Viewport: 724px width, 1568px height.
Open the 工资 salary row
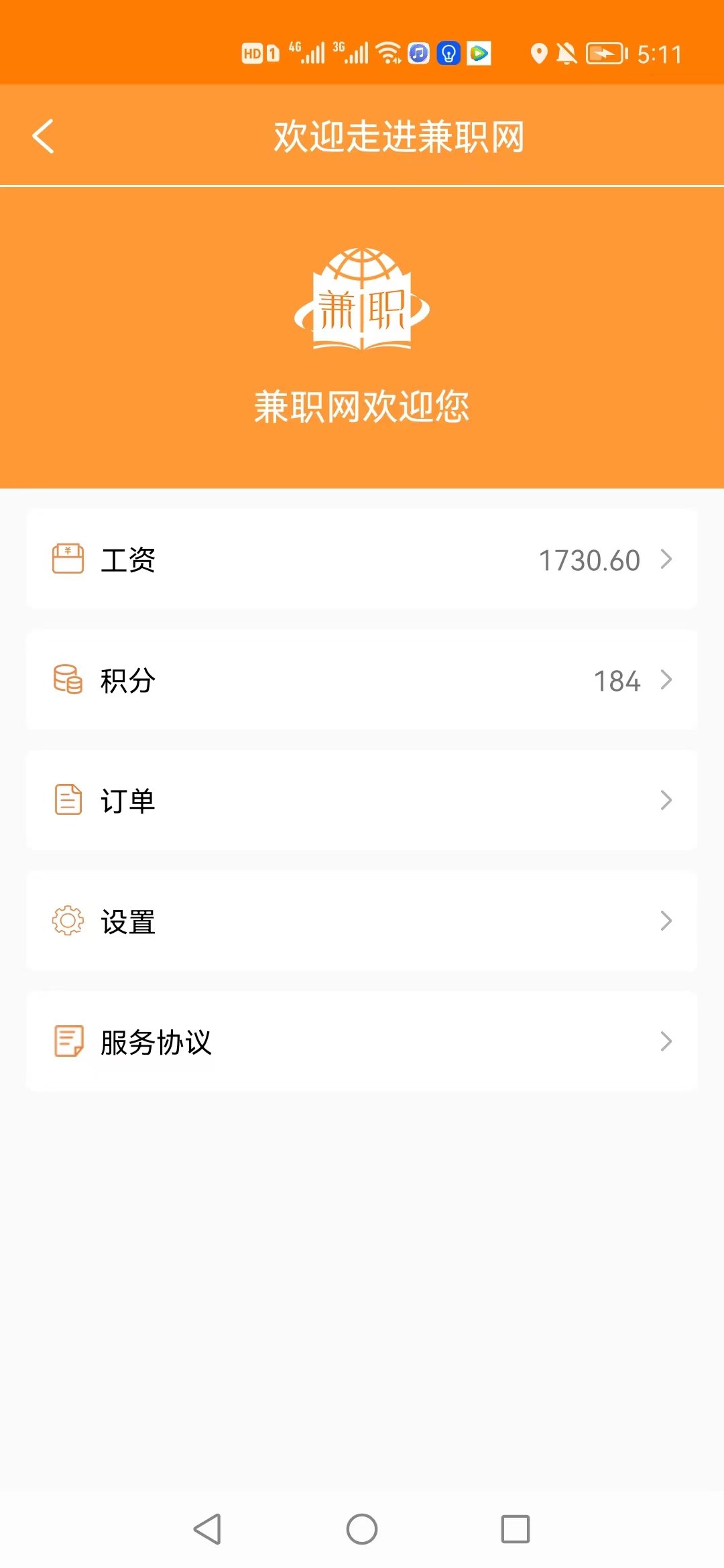coord(362,560)
